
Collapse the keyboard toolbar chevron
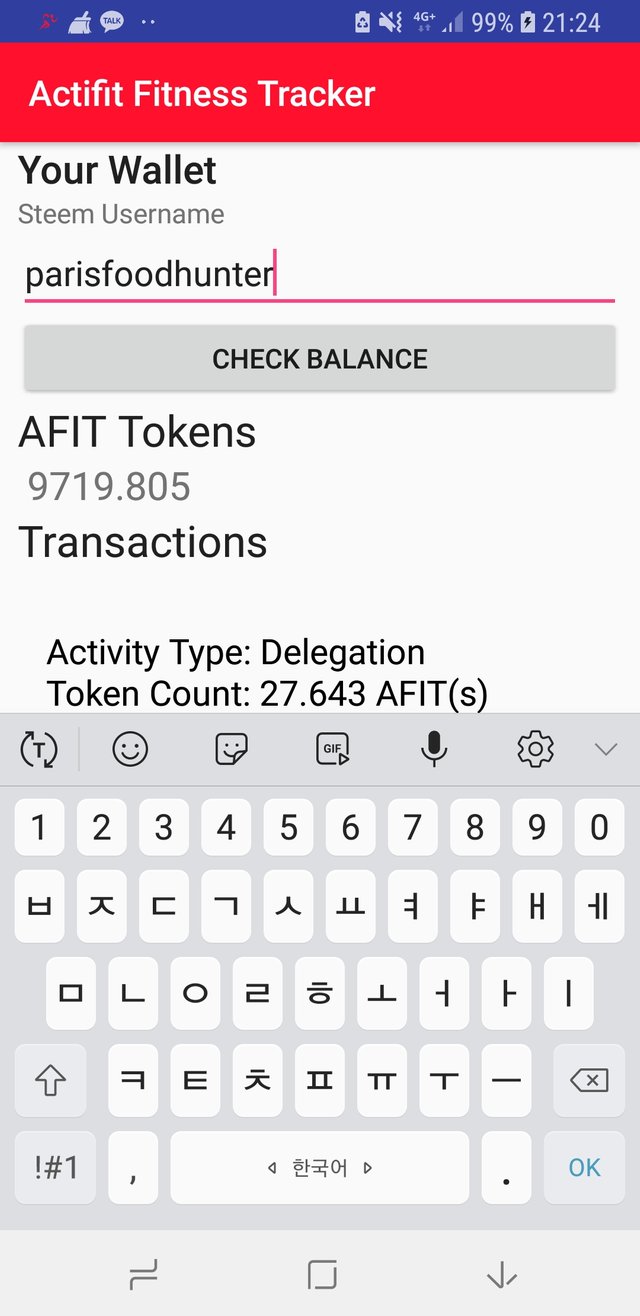605,748
